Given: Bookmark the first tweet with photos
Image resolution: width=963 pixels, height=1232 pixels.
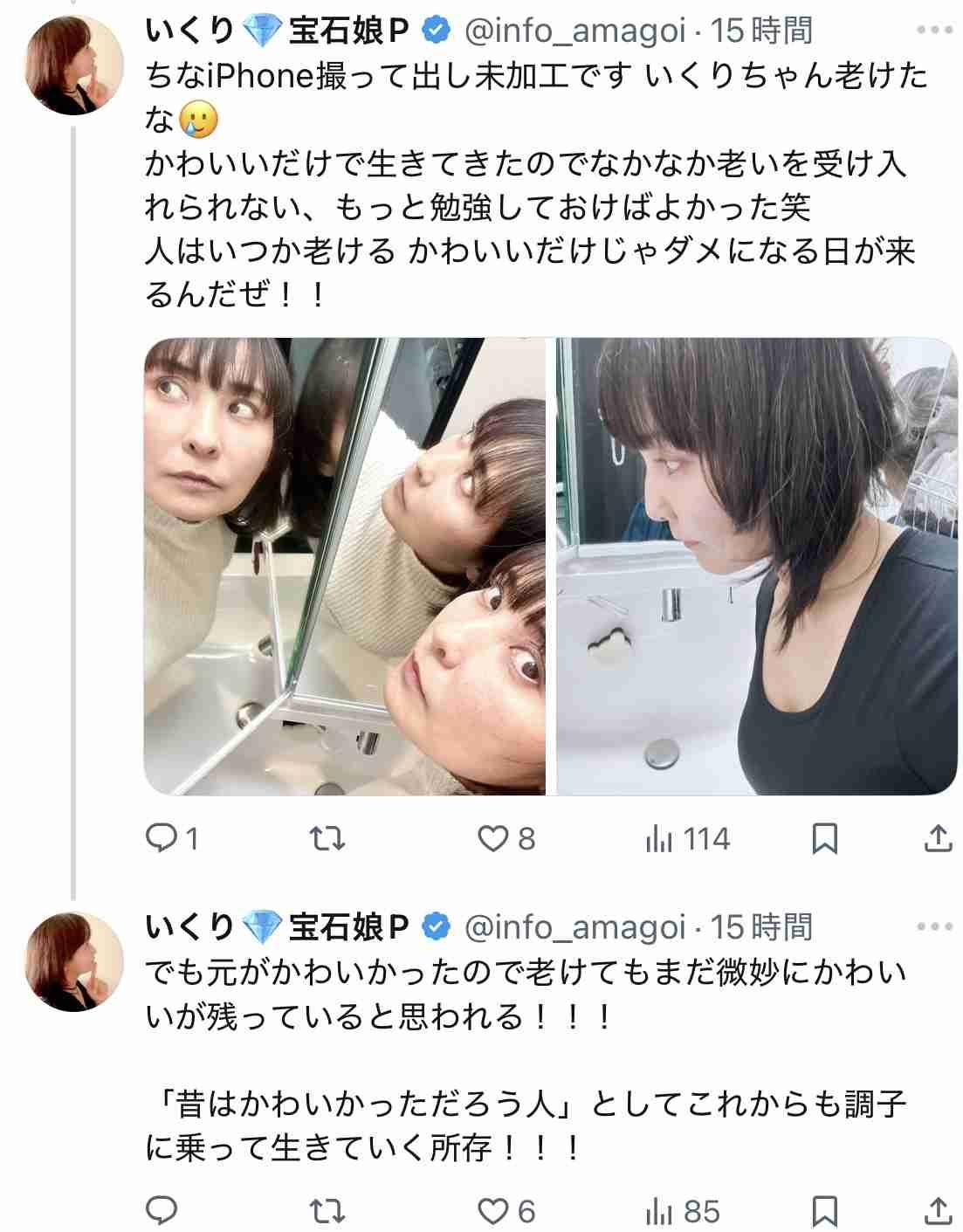Looking at the screenshot, I should coord(824,839).
